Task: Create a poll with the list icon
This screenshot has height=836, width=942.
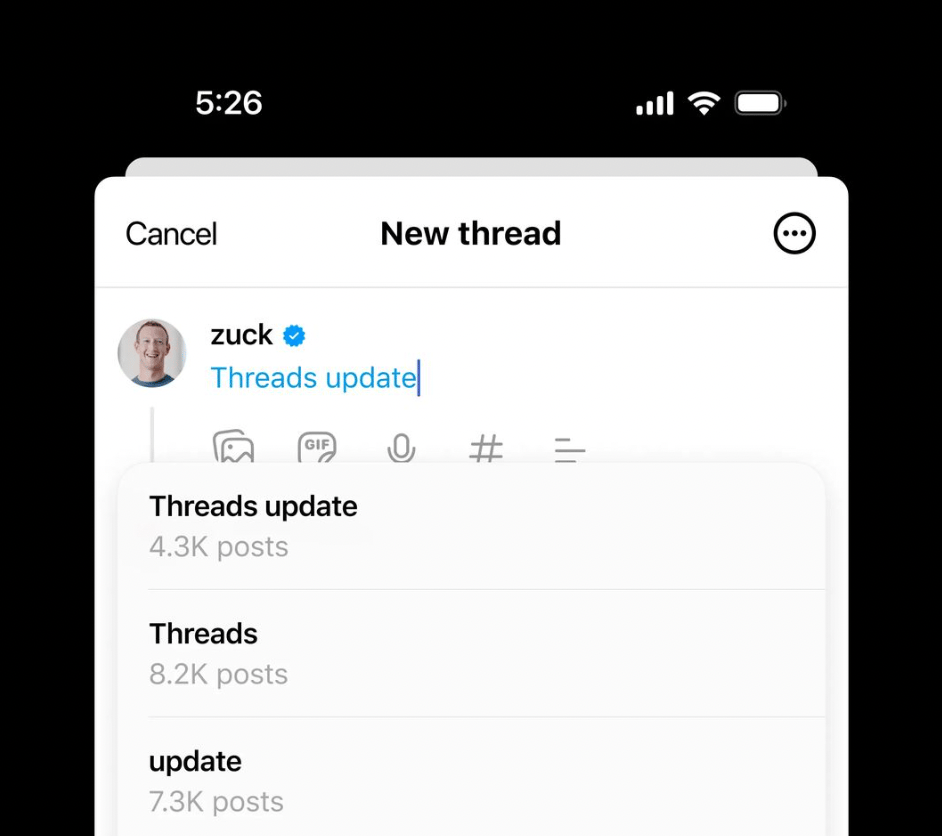Action: 569,449
